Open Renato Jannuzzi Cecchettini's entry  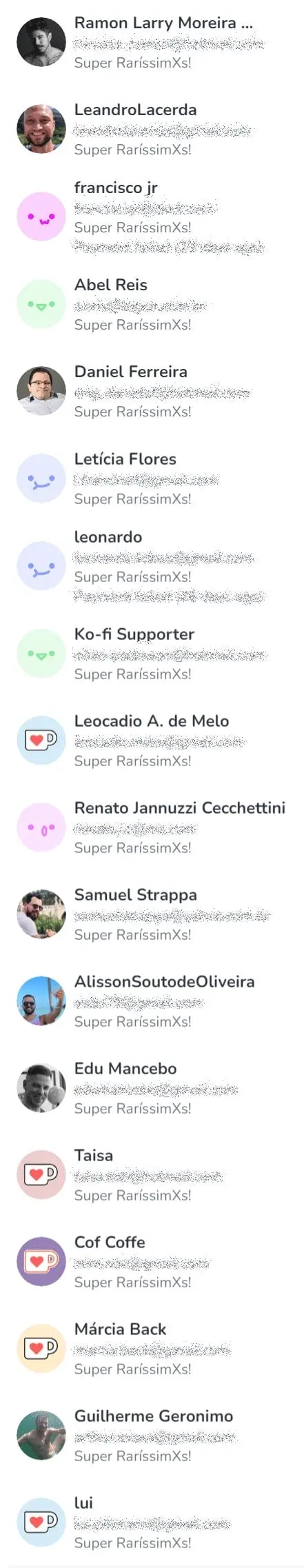tap(152, 827)
